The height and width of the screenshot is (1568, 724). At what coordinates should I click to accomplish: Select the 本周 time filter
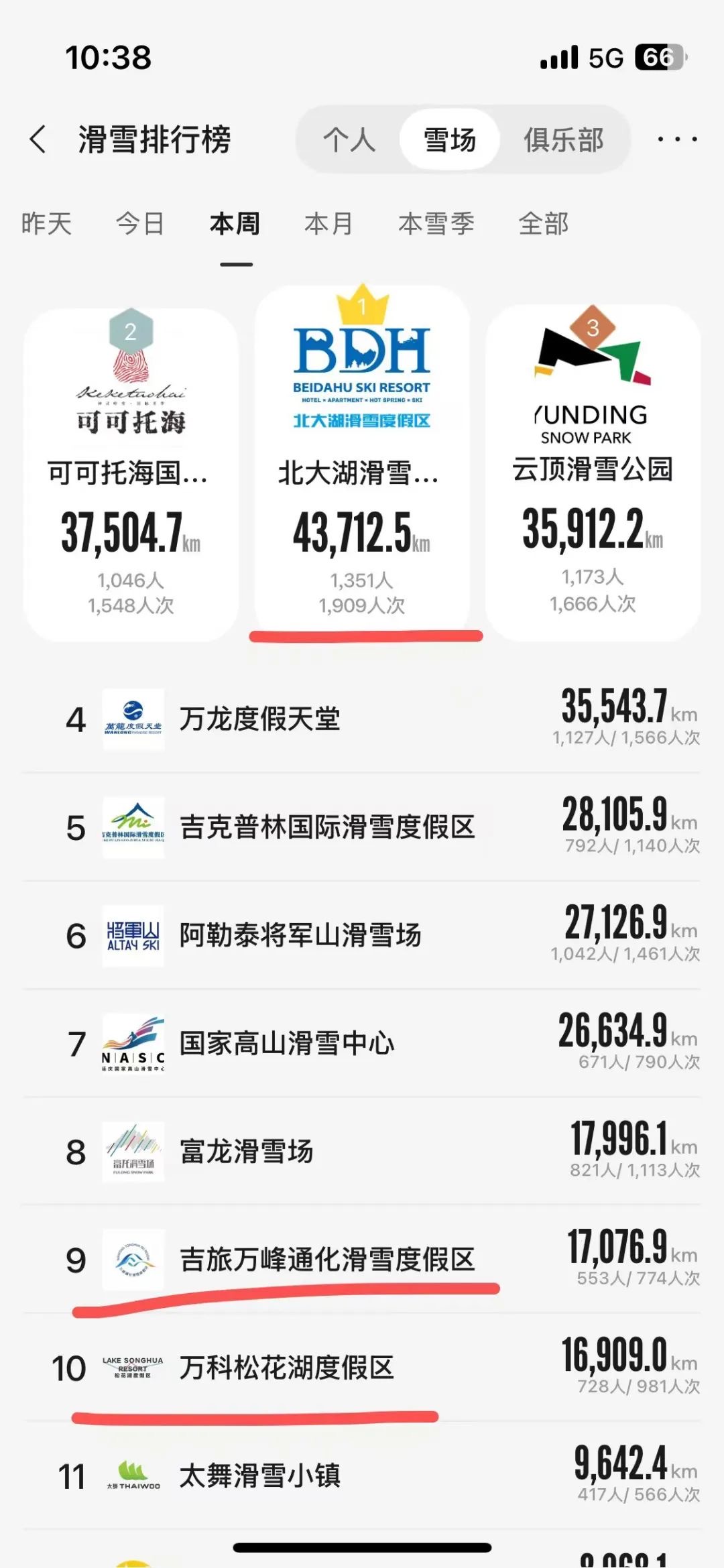(x=235, y=224)
